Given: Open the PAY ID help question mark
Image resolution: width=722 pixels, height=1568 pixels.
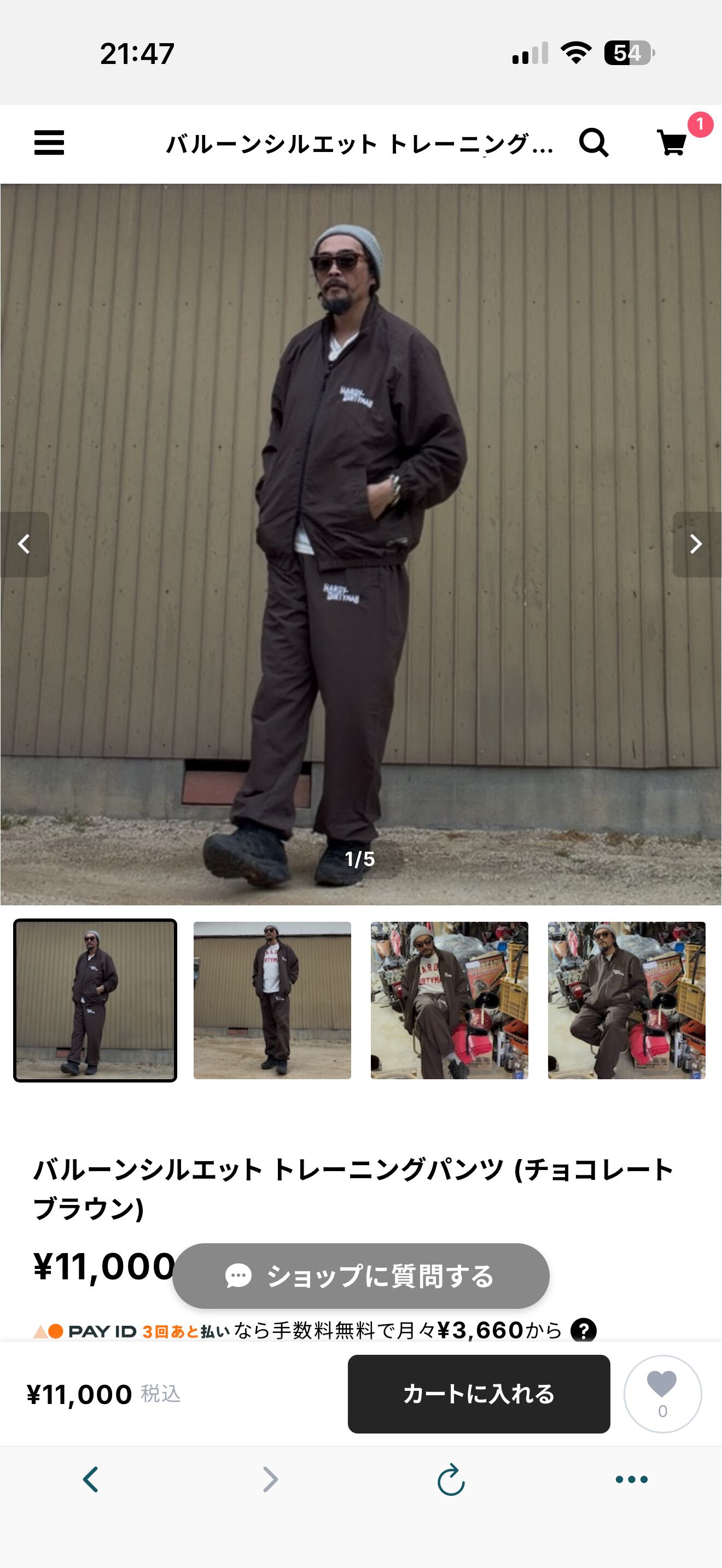Looking at the screenshot, I should coord(583,1330).
